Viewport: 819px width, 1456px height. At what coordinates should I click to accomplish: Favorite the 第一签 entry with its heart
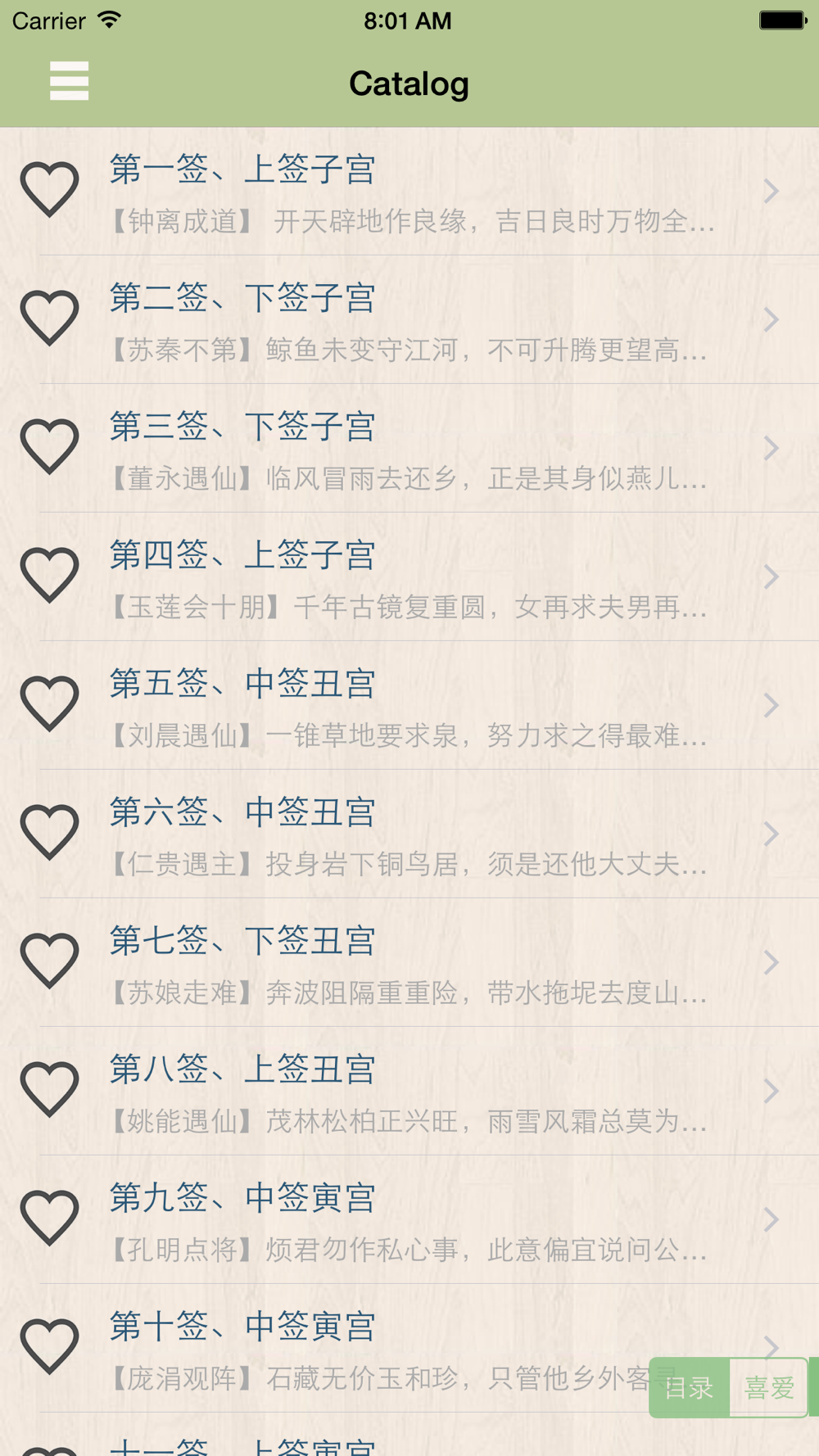tap(50, 189)
